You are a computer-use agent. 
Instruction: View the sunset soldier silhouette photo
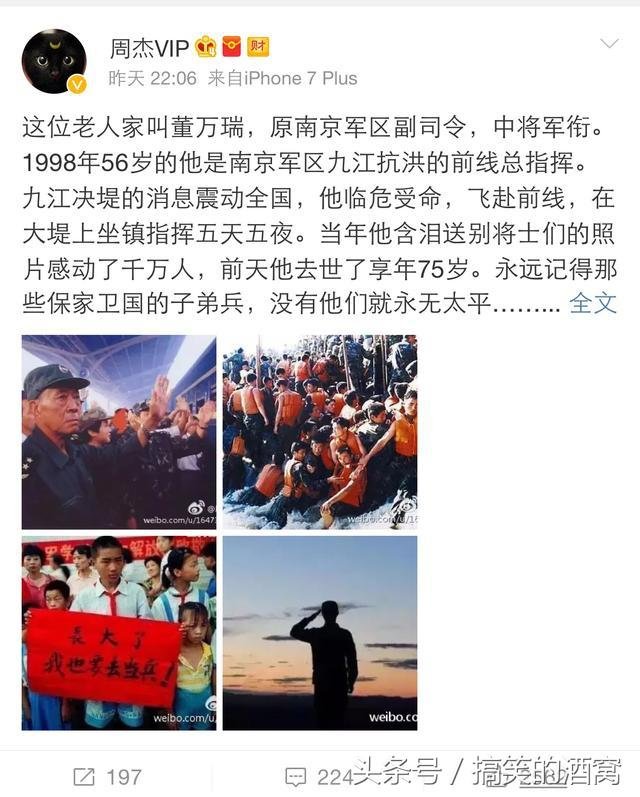[x=319, y=632]
